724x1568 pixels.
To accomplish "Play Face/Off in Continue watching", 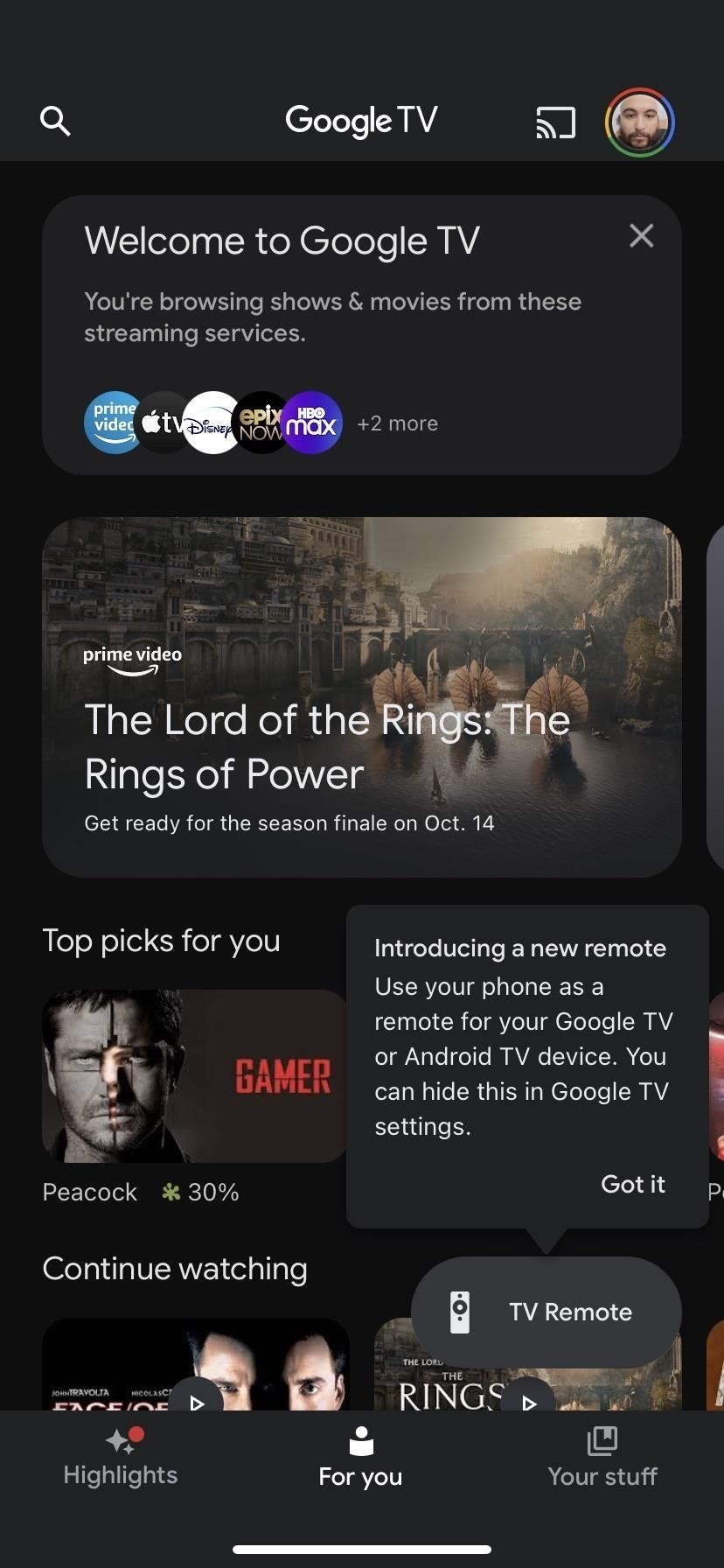I will point(197,1397).
